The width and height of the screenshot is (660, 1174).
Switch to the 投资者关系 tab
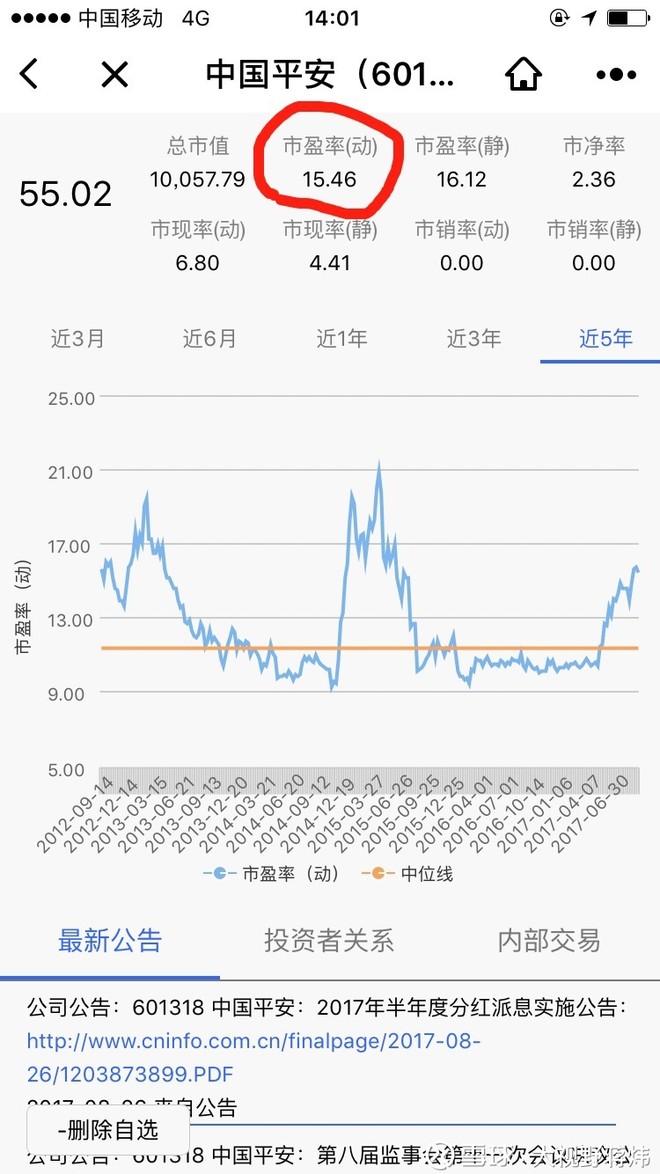329,940
